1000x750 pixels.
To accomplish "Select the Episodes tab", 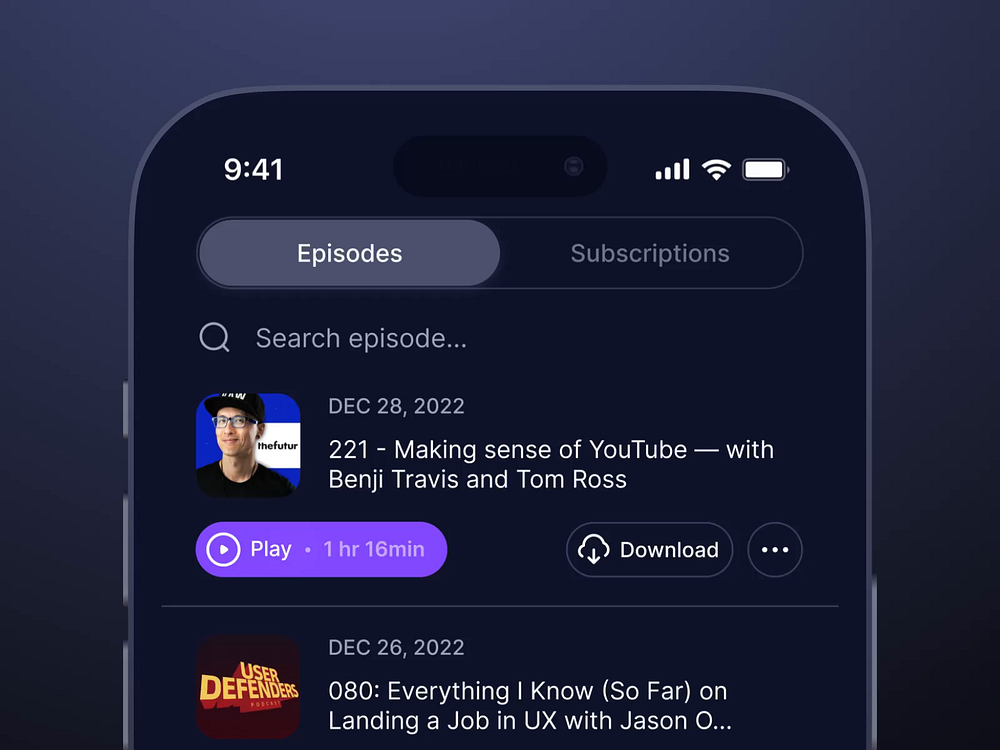I will click(x=349, y=254).
